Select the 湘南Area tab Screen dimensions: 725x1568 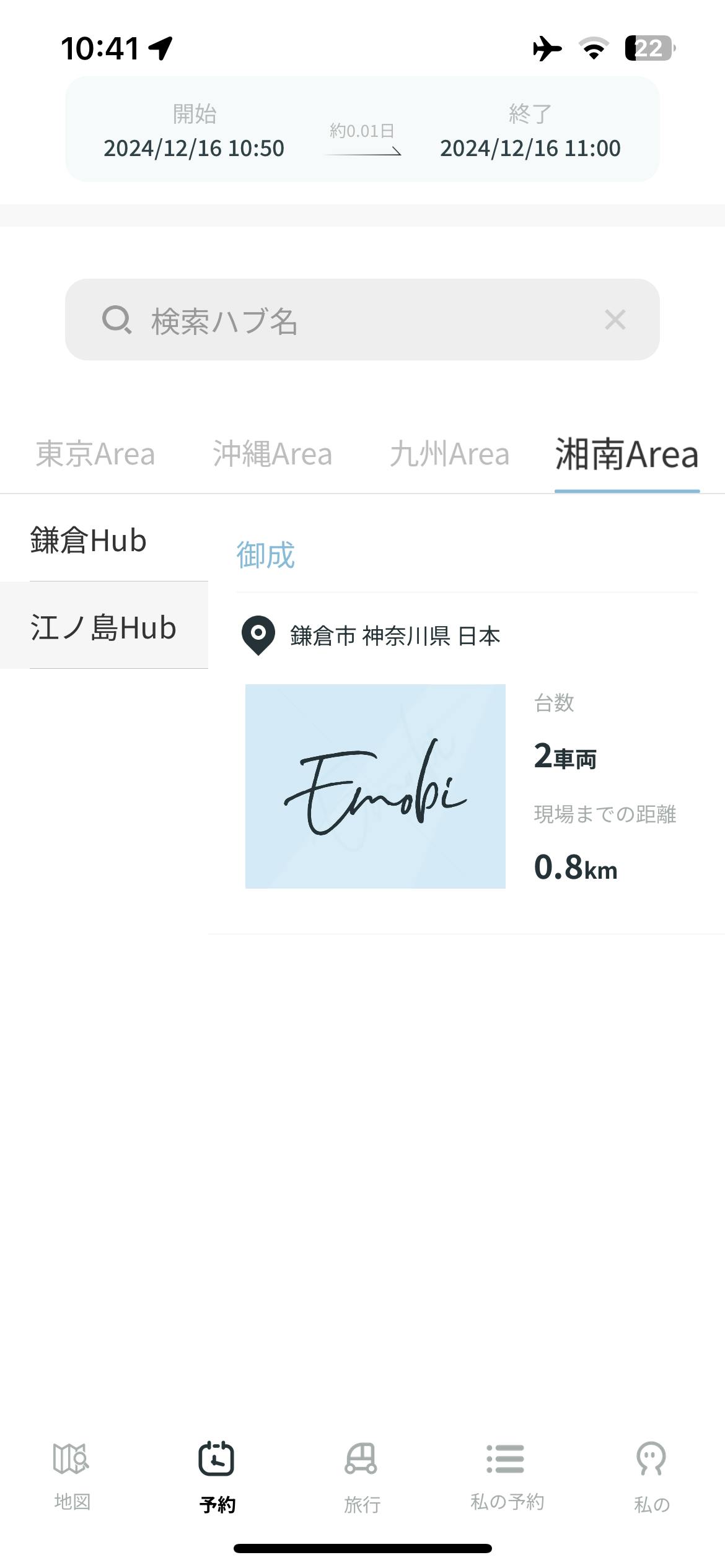[x=626, y=454]
